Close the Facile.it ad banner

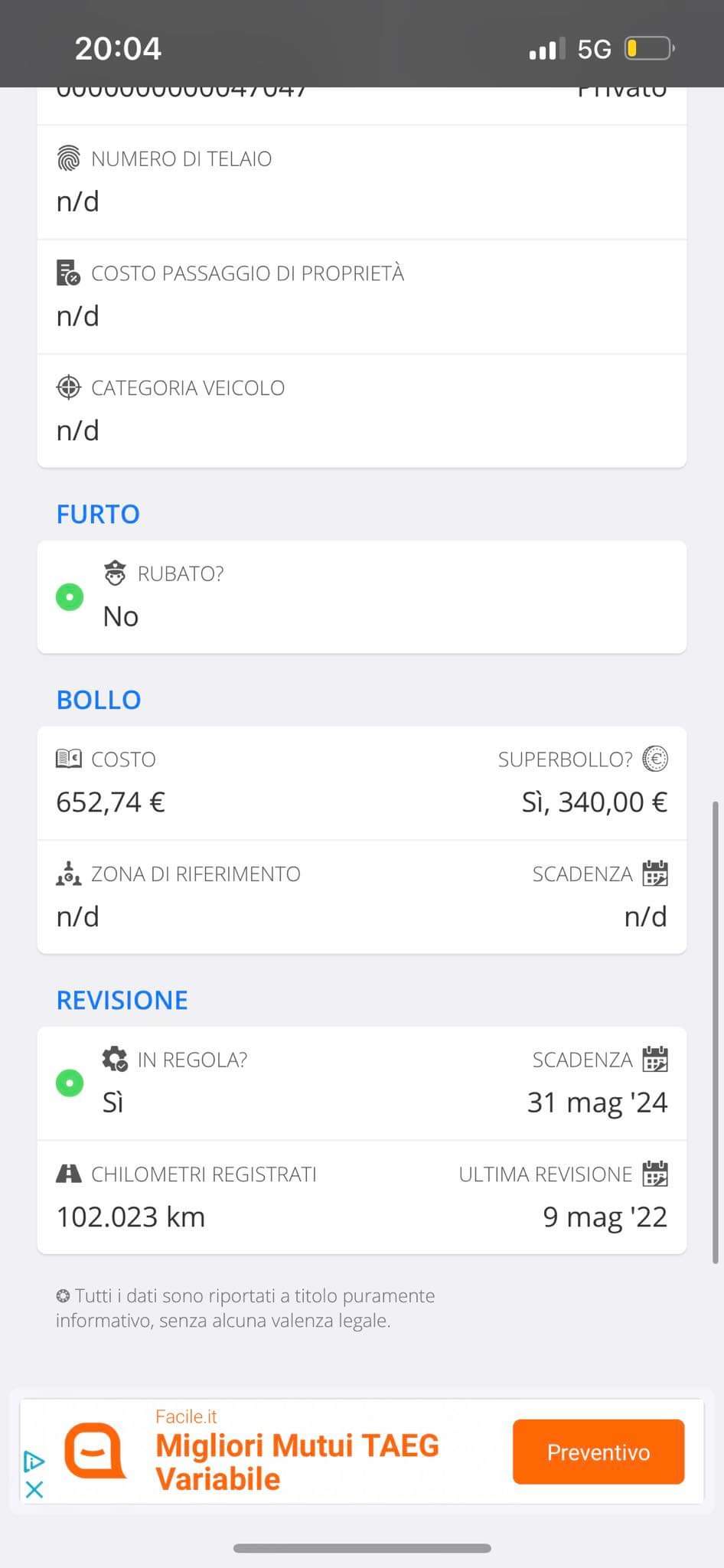coord(34,1489)
